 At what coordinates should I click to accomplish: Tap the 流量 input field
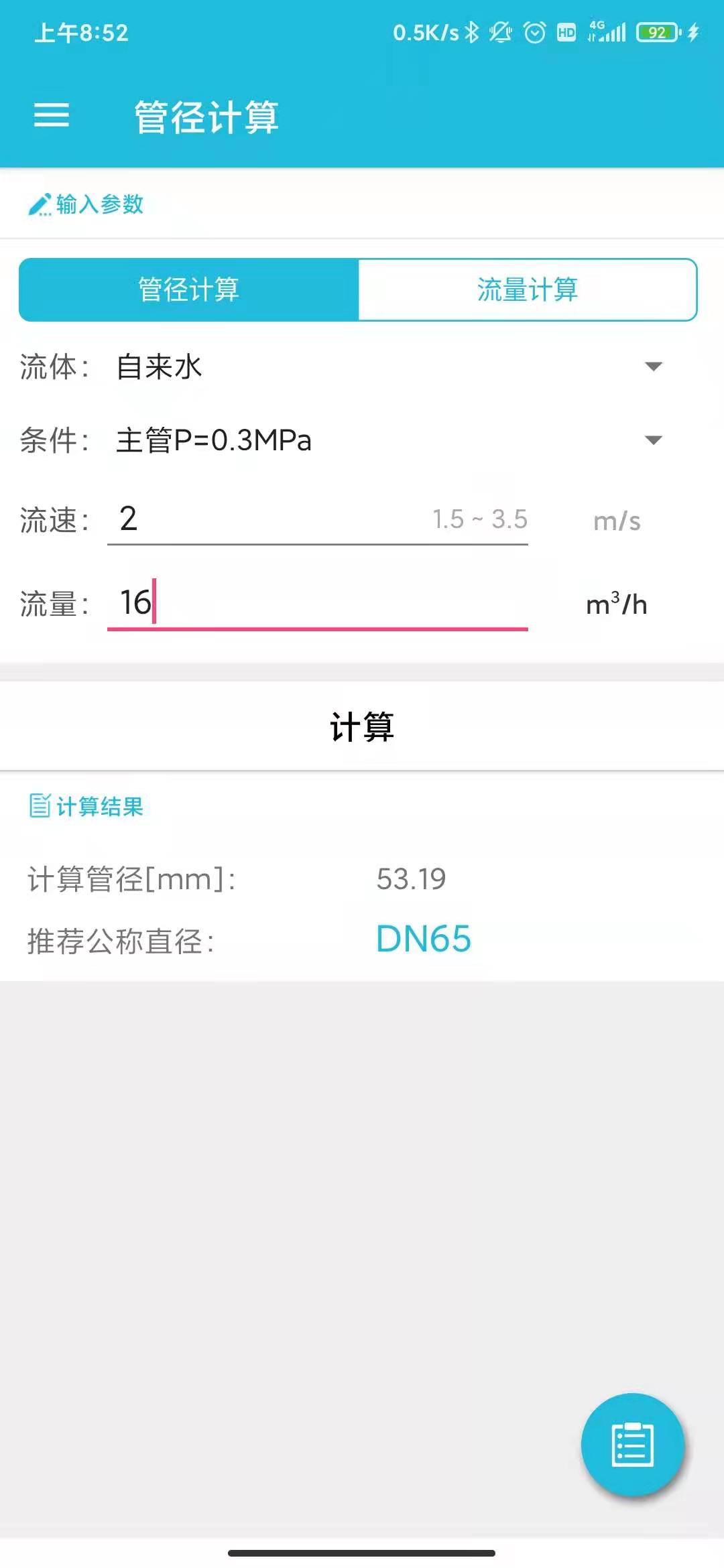coord(316,603)
